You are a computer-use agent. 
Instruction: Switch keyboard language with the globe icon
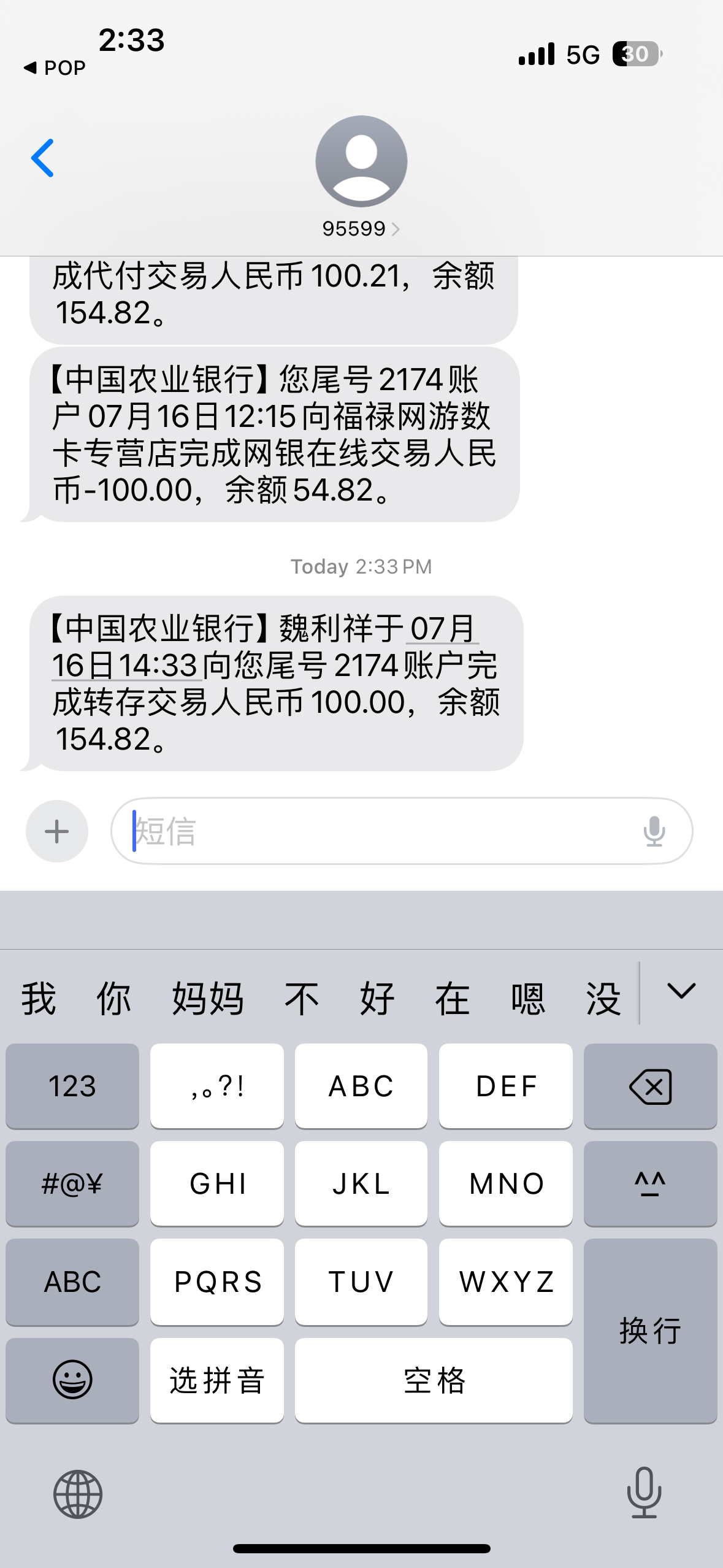tap(78, 1494)
